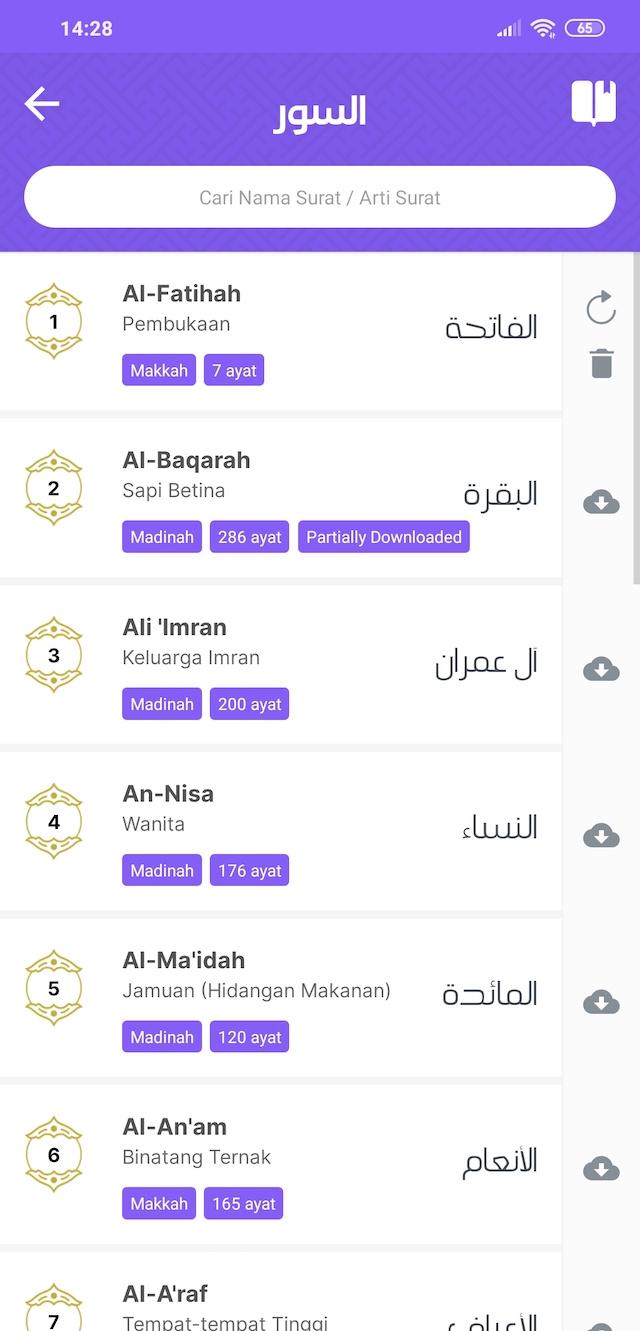Delete the downloaded Al-Fatihah audio
This screenshot has width=640, height=1331.
pos(601,363)
